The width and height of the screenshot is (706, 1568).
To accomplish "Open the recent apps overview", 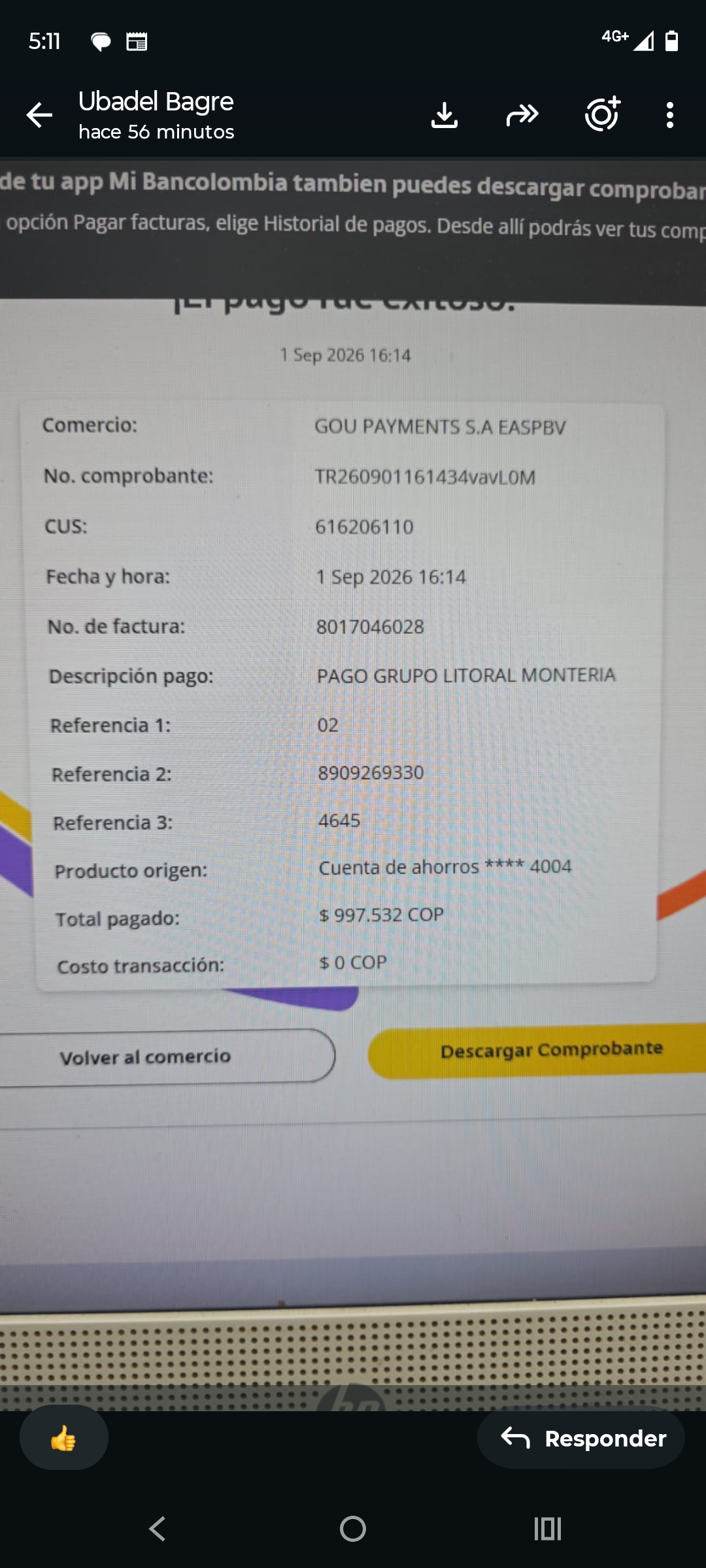I will [548, 1529].
